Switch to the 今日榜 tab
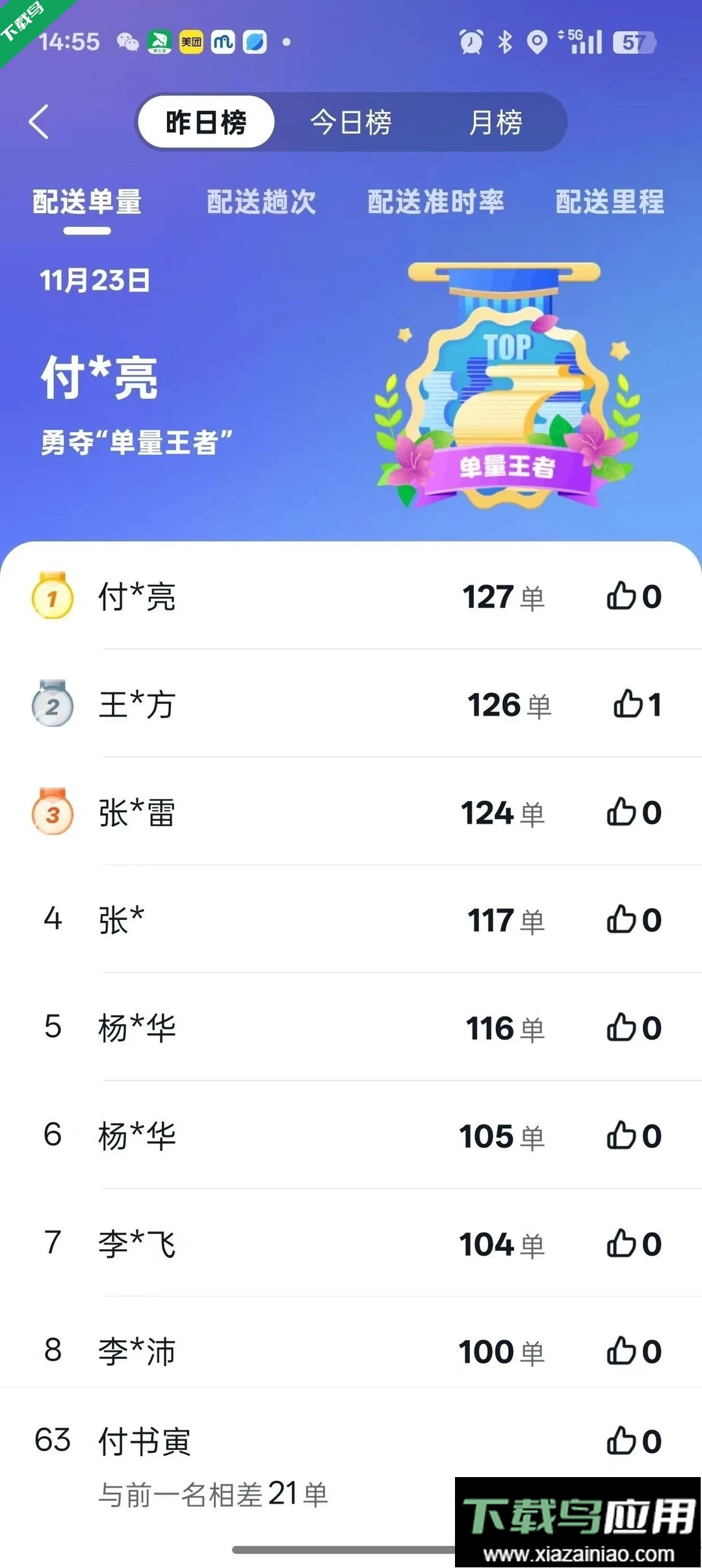 coord(351,121)
